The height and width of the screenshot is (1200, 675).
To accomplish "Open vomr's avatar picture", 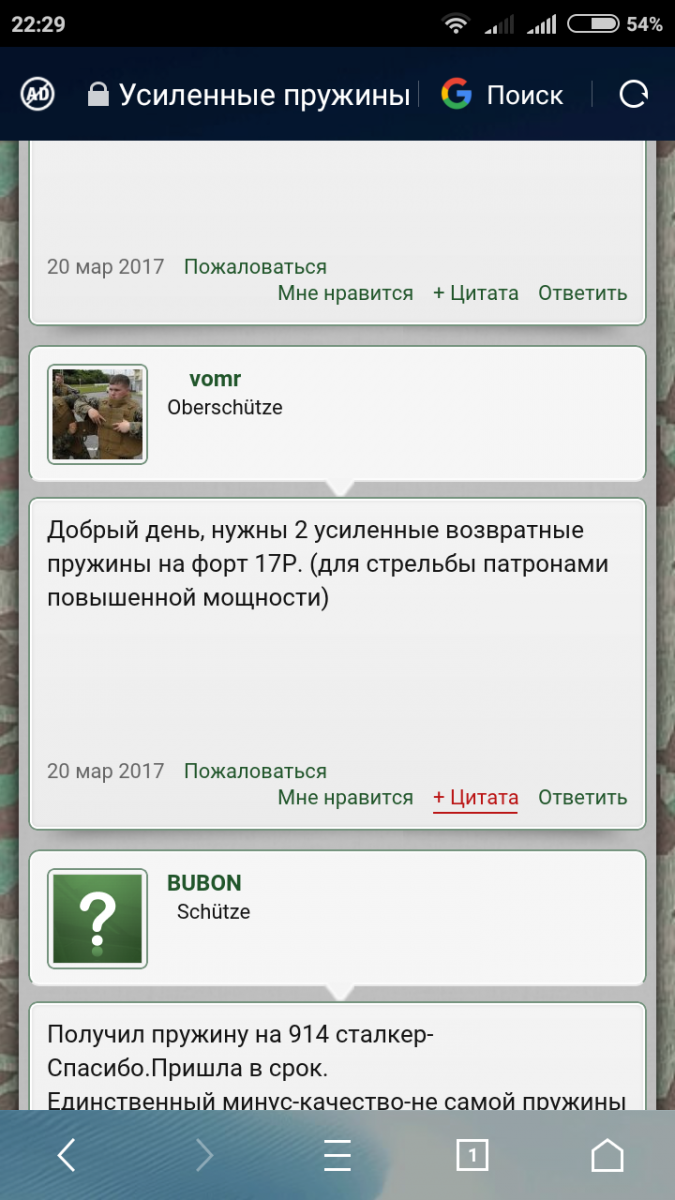I will pyautogui.click(x=98, y=414).
